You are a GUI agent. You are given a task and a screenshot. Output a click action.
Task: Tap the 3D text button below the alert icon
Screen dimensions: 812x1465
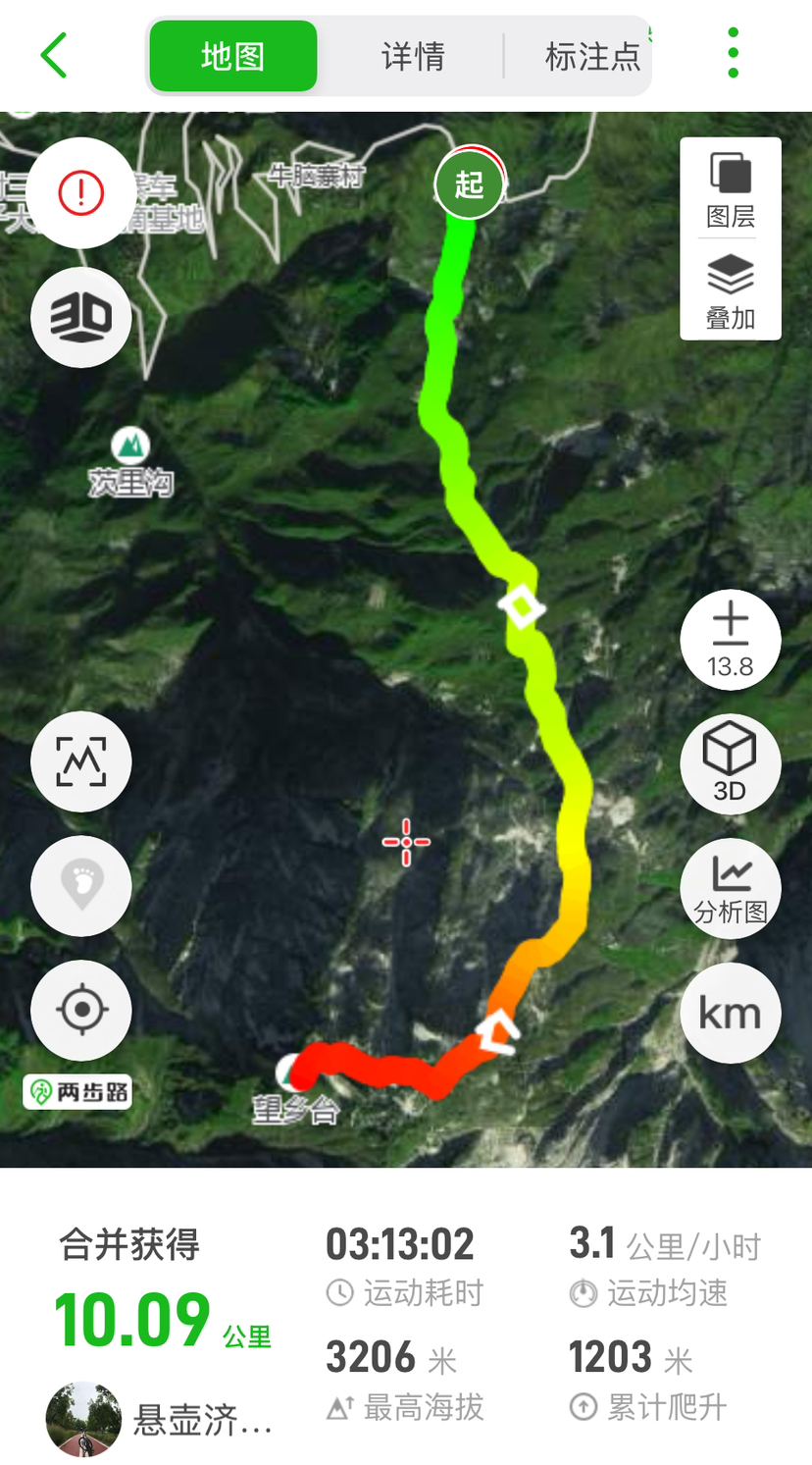81,317
